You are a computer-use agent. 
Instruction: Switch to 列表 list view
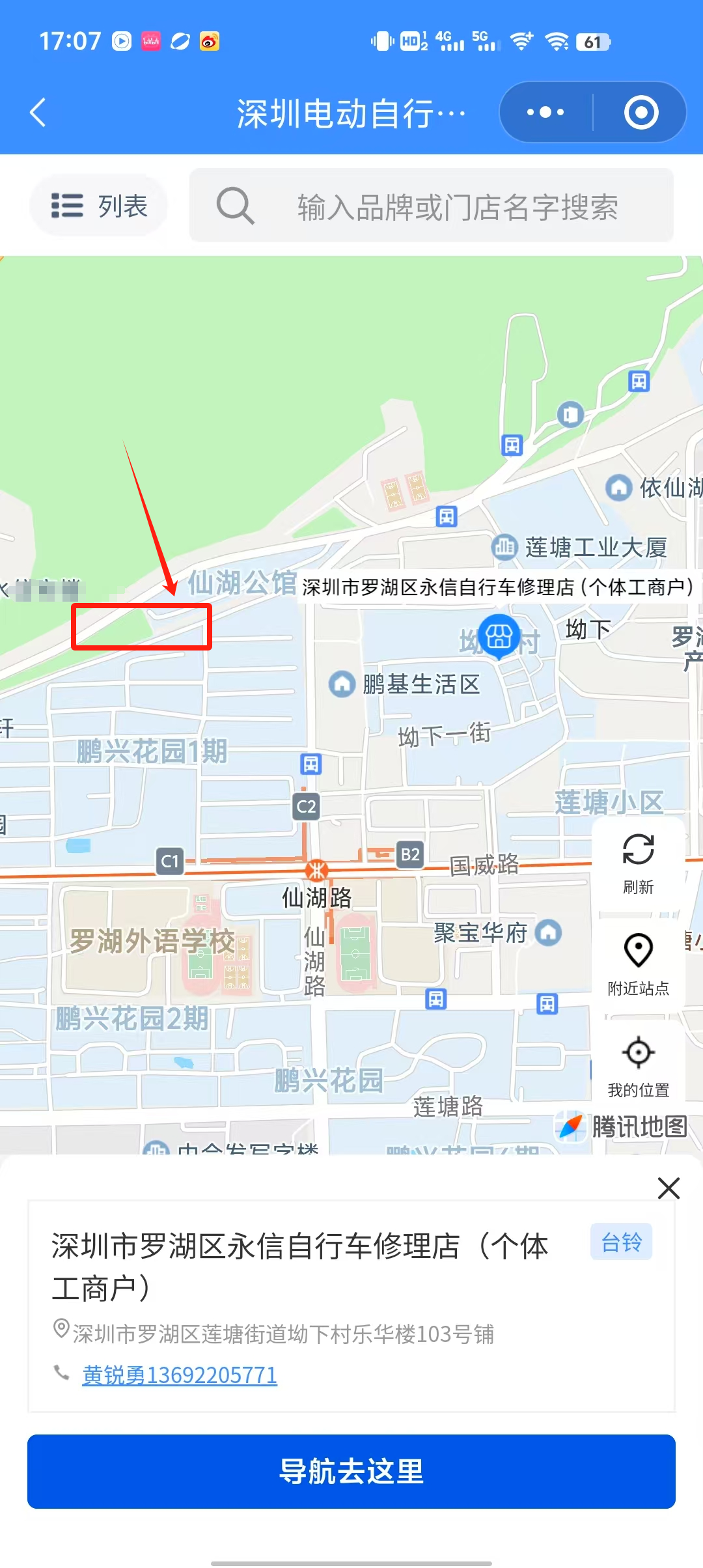click(x=99, y=206)
